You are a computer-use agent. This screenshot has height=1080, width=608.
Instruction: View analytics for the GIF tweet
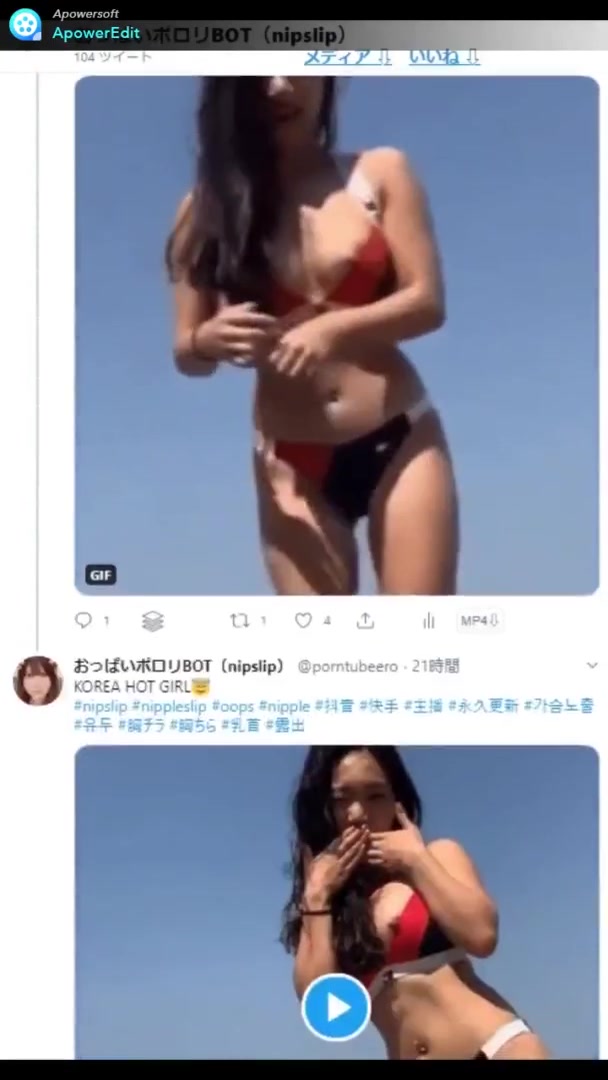429,621
